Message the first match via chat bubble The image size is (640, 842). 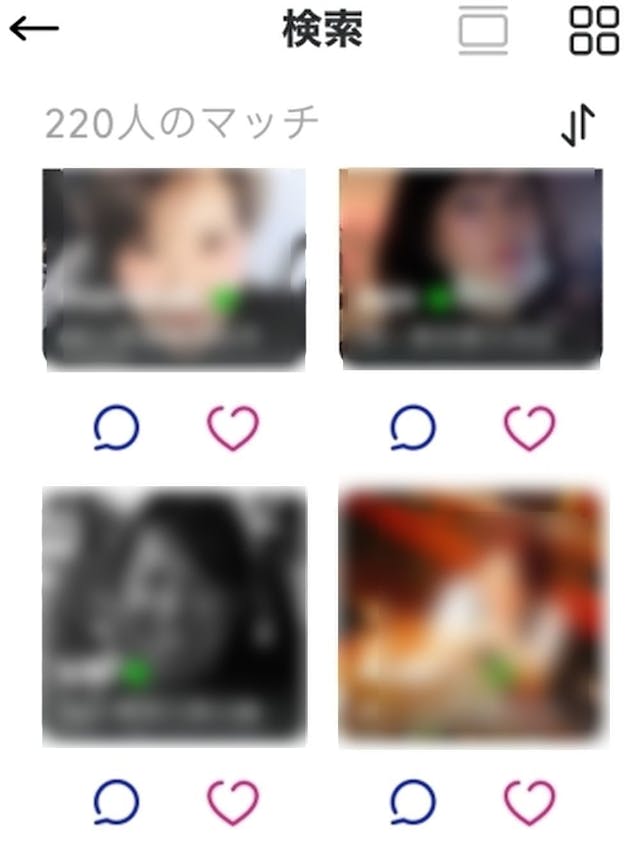point(116,429)
